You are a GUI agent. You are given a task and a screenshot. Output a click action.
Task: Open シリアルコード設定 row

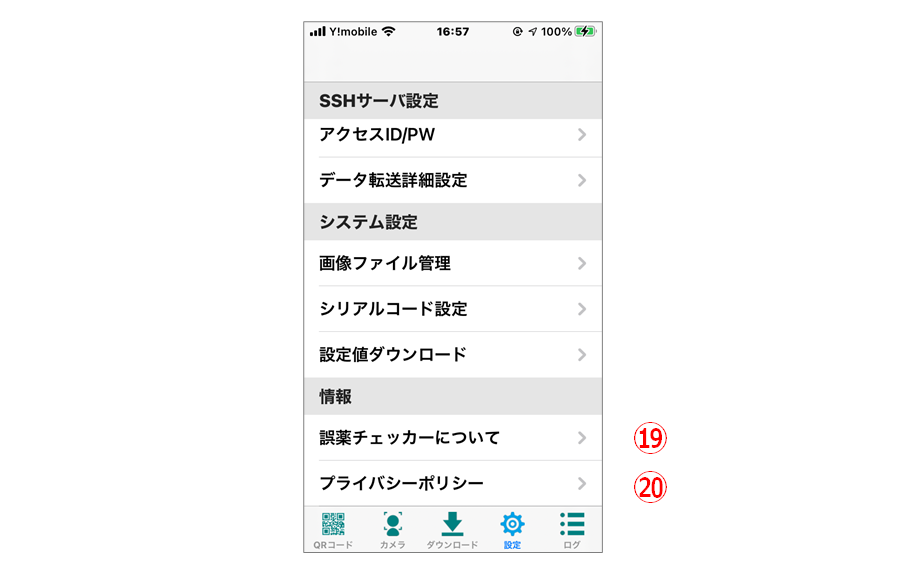tap(452, 309)
